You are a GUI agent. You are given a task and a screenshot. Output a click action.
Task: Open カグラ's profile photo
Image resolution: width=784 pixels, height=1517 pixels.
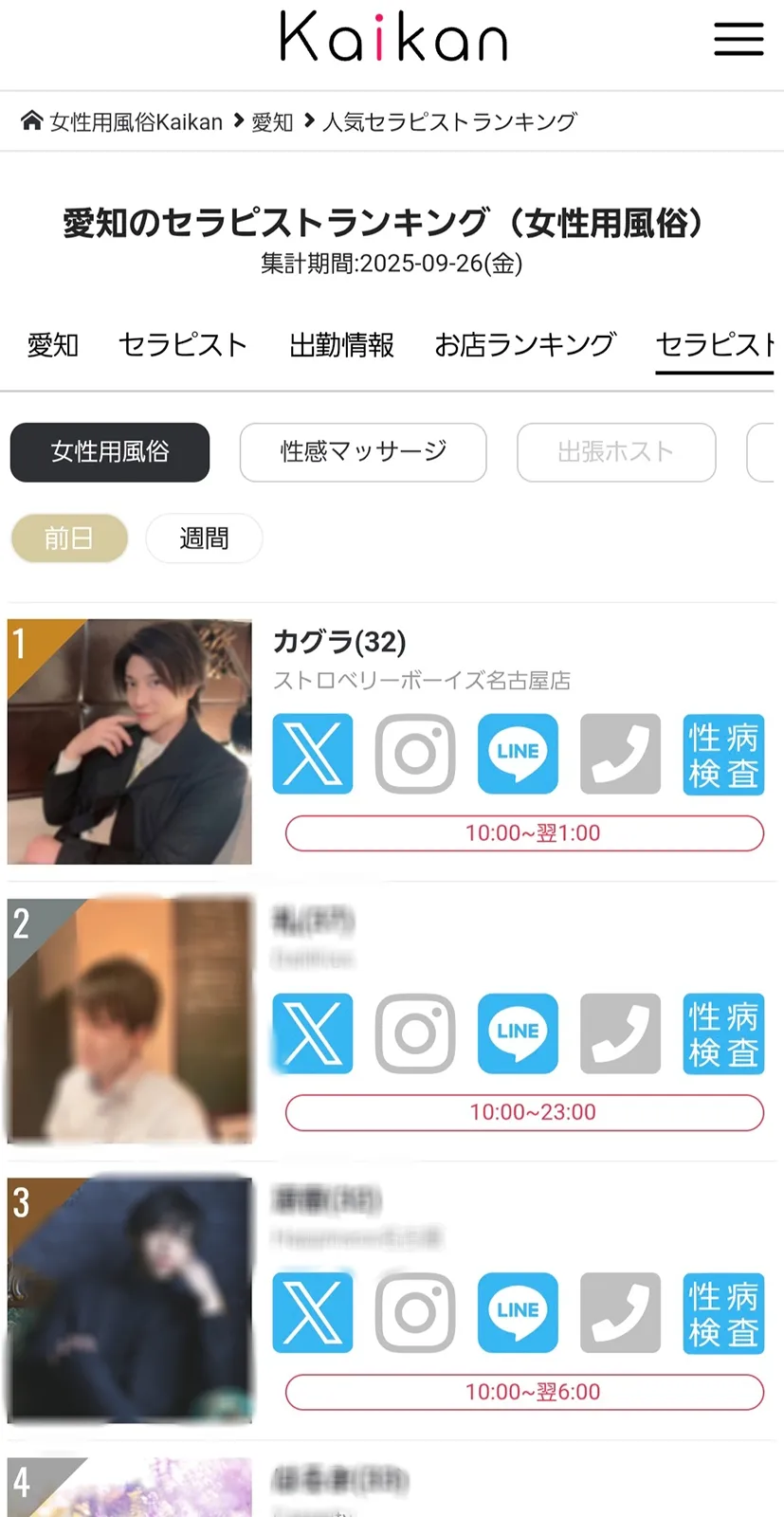click(130, 741)
